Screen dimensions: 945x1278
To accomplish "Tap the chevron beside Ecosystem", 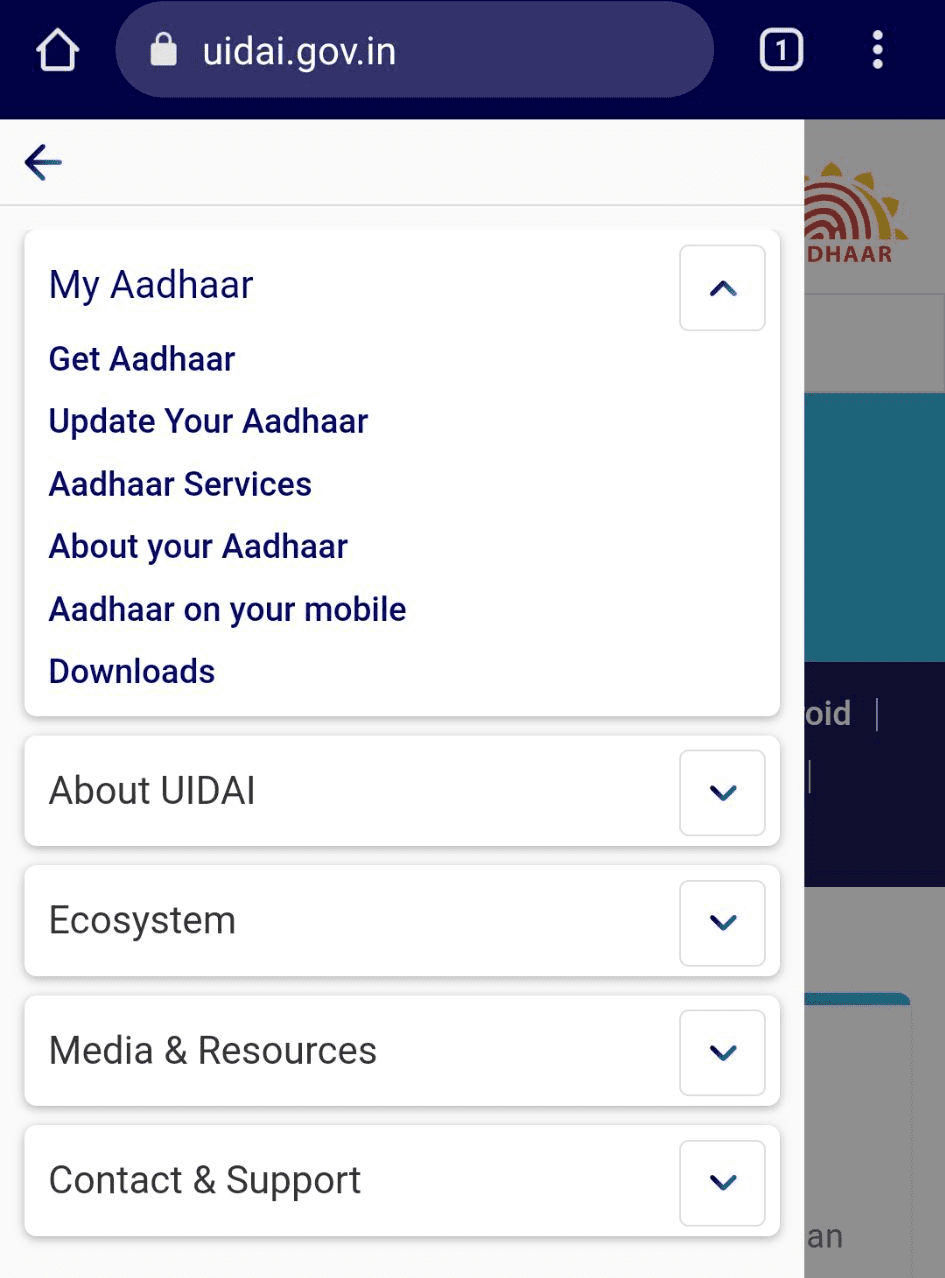I will click(721, 923).
